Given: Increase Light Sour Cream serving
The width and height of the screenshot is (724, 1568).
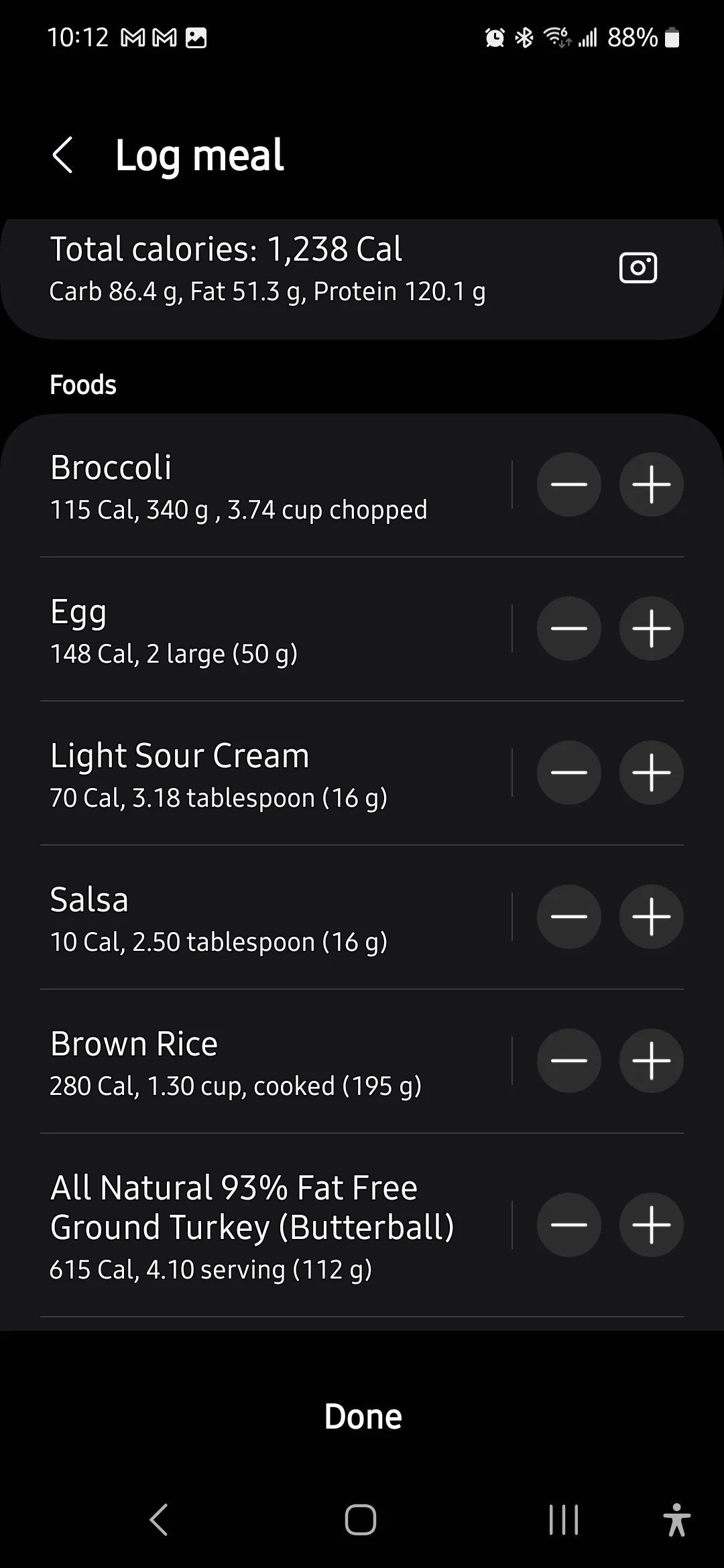Looking at the screenshot, I should coord(651,773).
